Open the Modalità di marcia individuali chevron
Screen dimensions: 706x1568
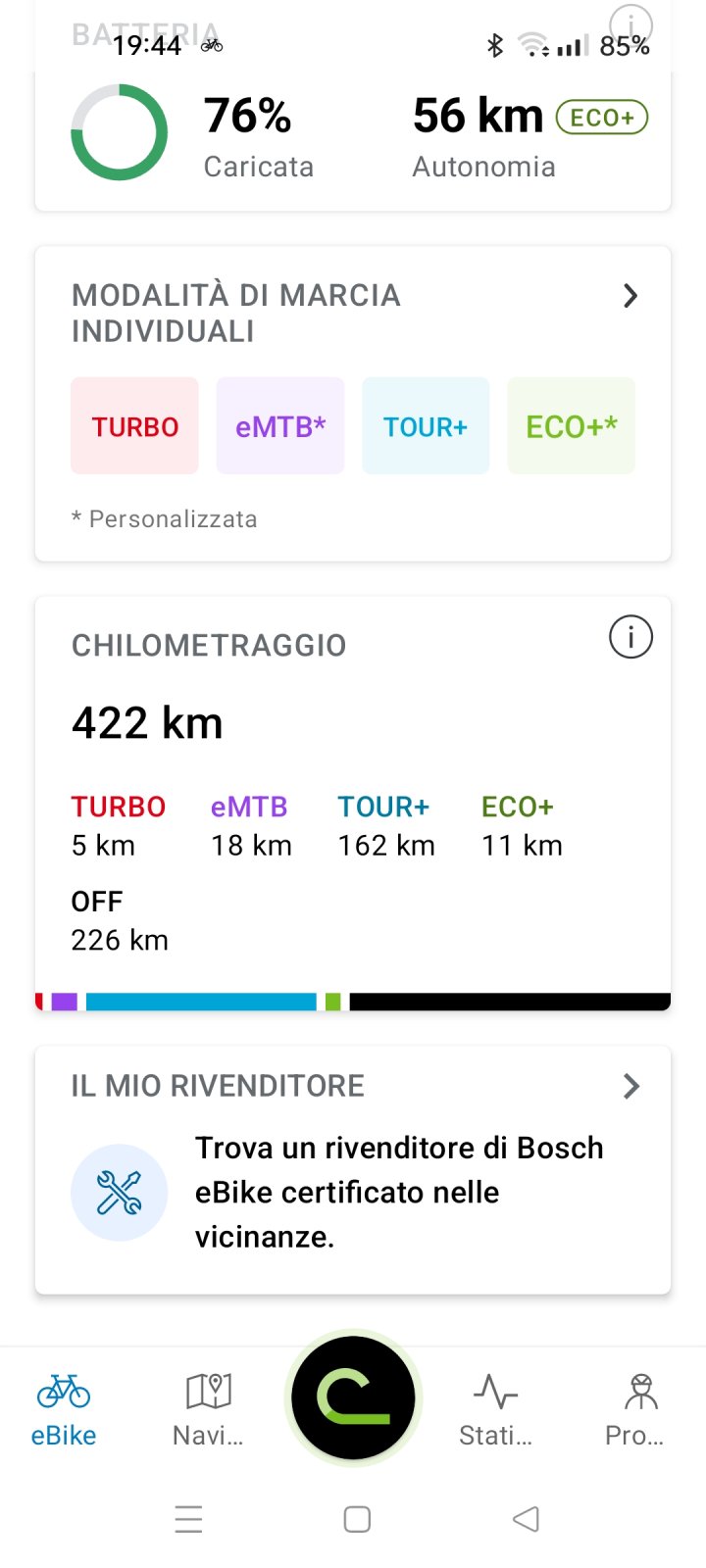click(x=630, y=296)
